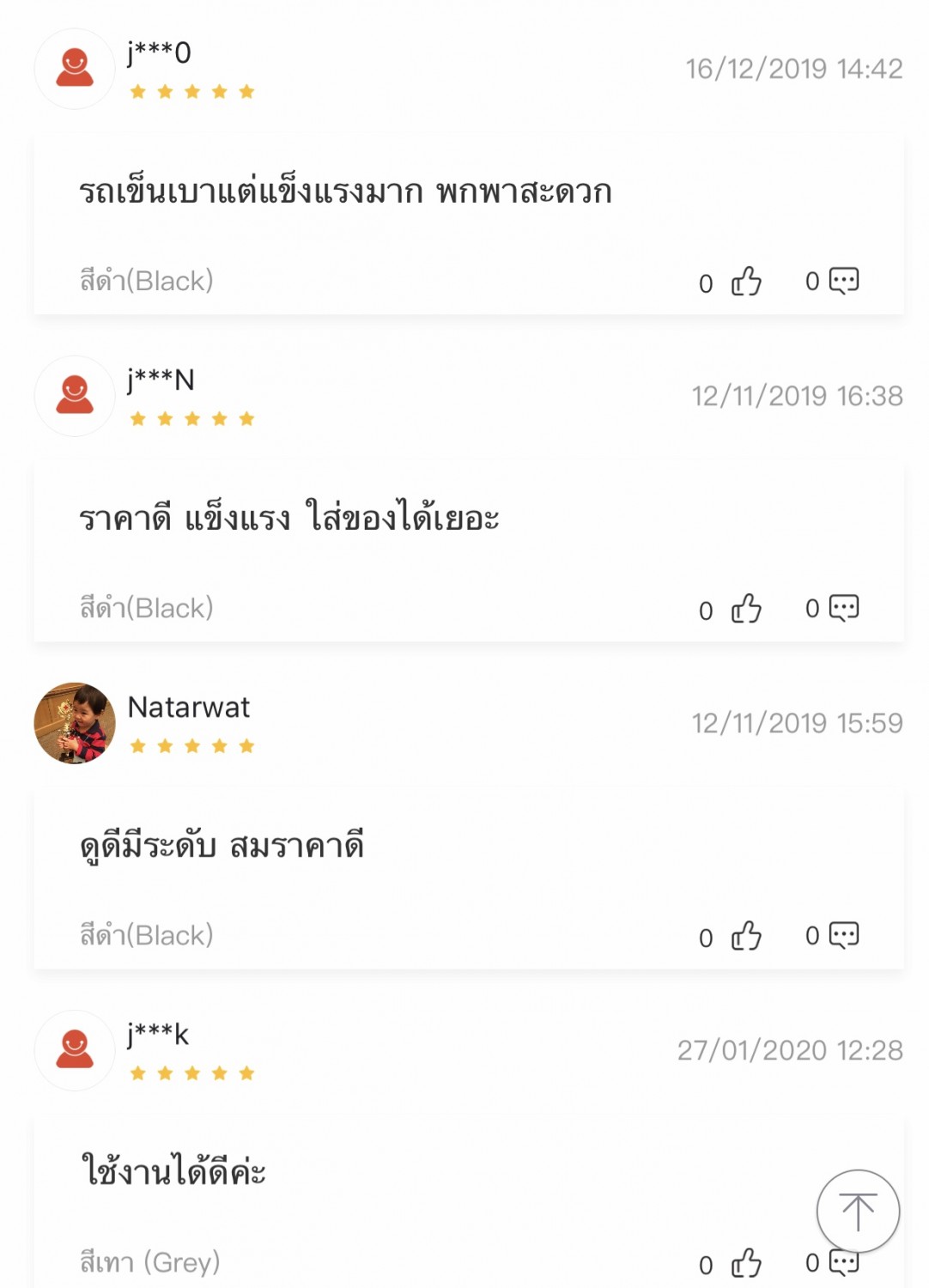
Task: Open Natarwat's profile picture
Action: [75, 723]
